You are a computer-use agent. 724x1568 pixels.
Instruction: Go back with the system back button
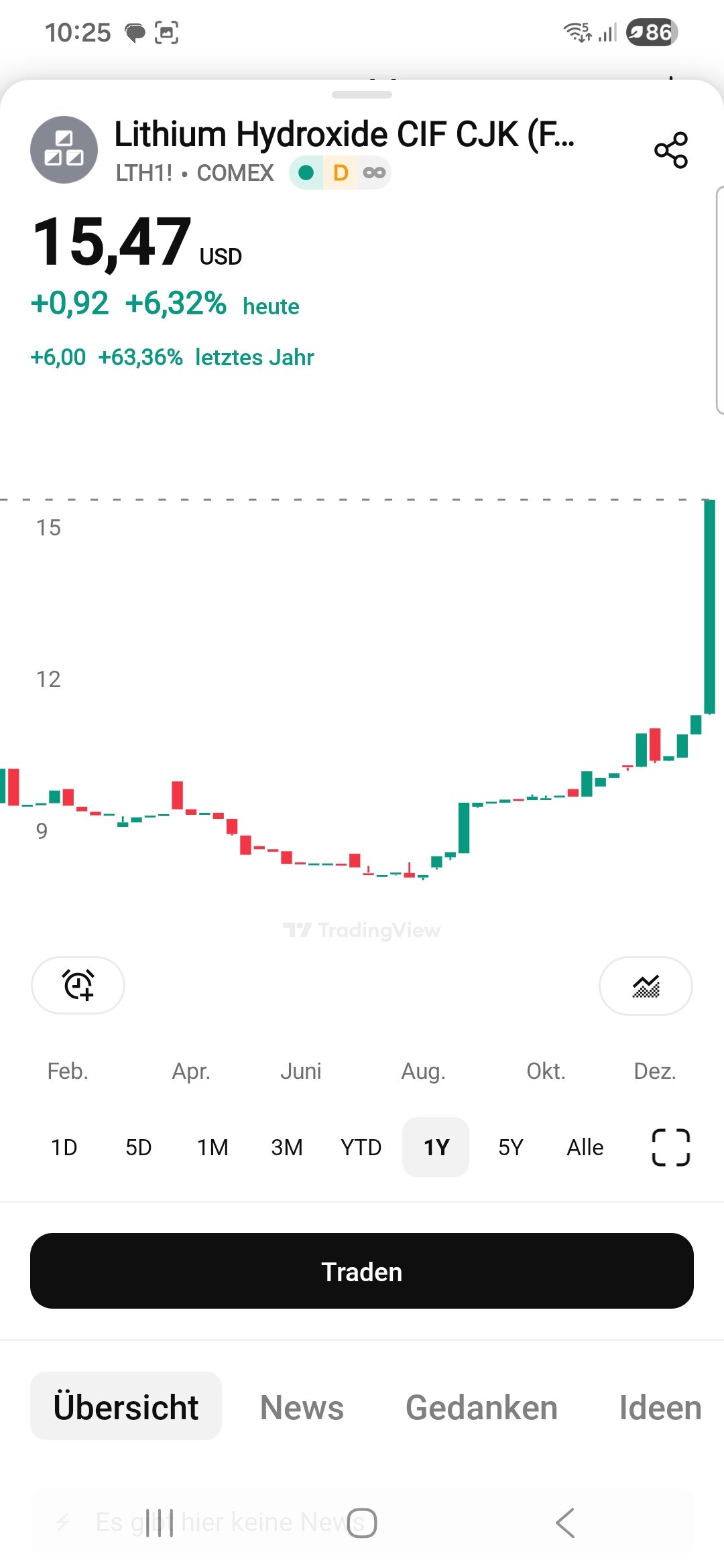[565, 1523]
